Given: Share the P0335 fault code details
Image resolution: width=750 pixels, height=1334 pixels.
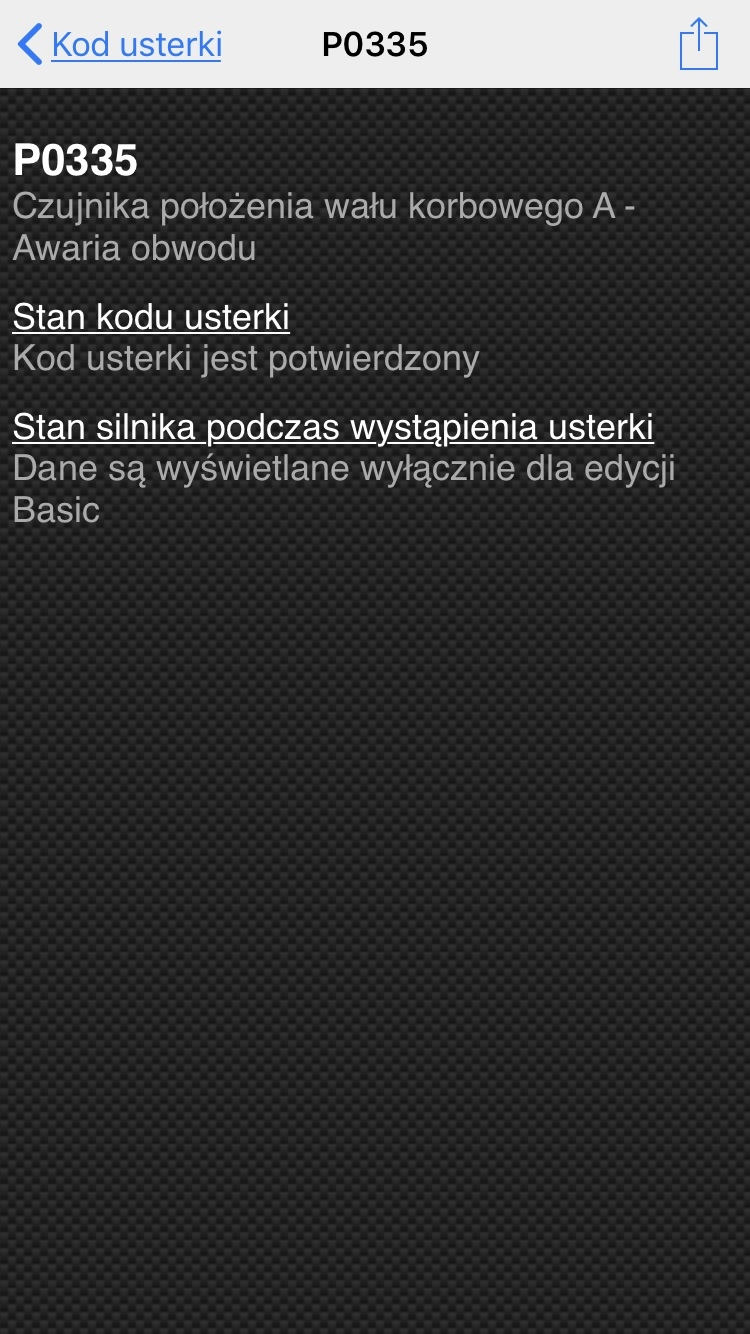Looking at the screenshot, I should coord(698,45).
